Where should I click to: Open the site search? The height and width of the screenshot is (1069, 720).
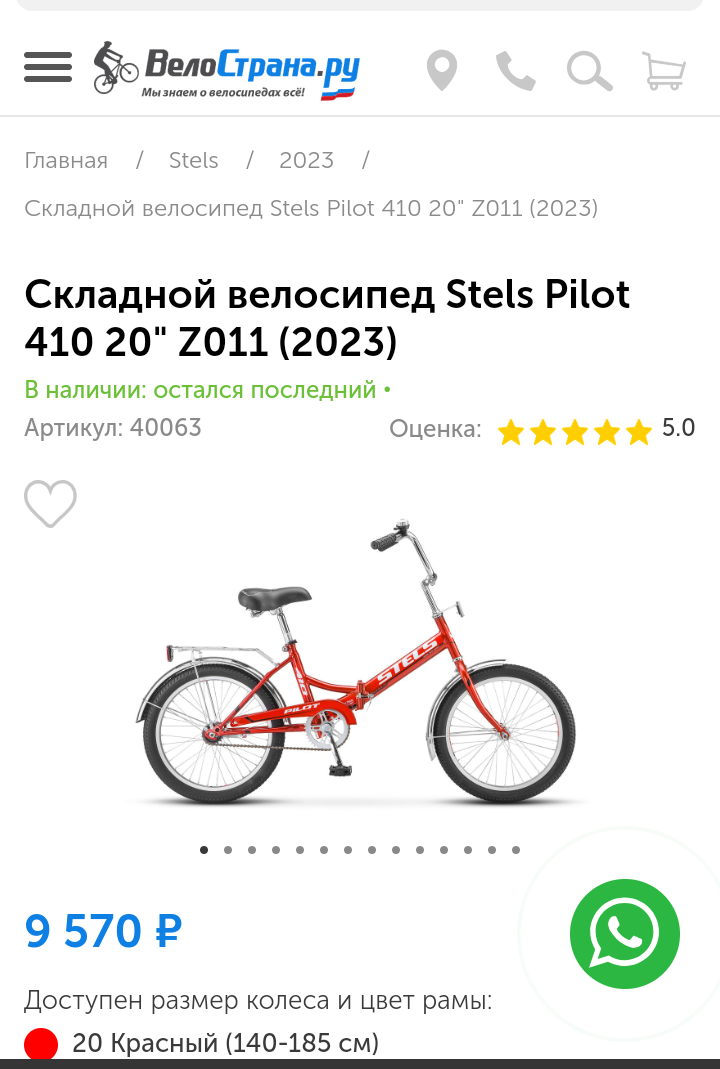click(589, 71)
